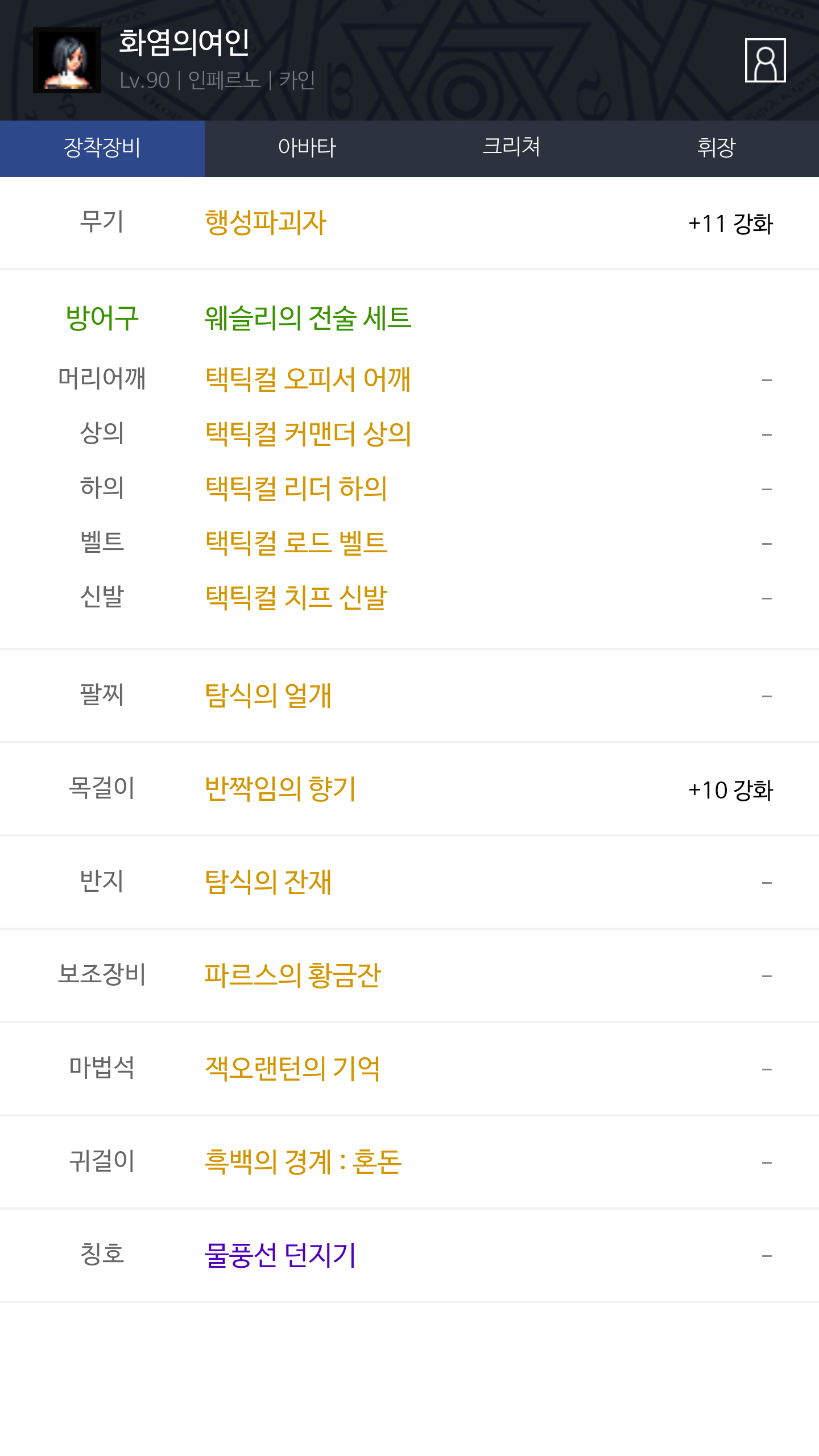Open 택틱컬 오피서 어깨 item
The height and width of the screenshot is (1456, 819).
coord(308,379)
